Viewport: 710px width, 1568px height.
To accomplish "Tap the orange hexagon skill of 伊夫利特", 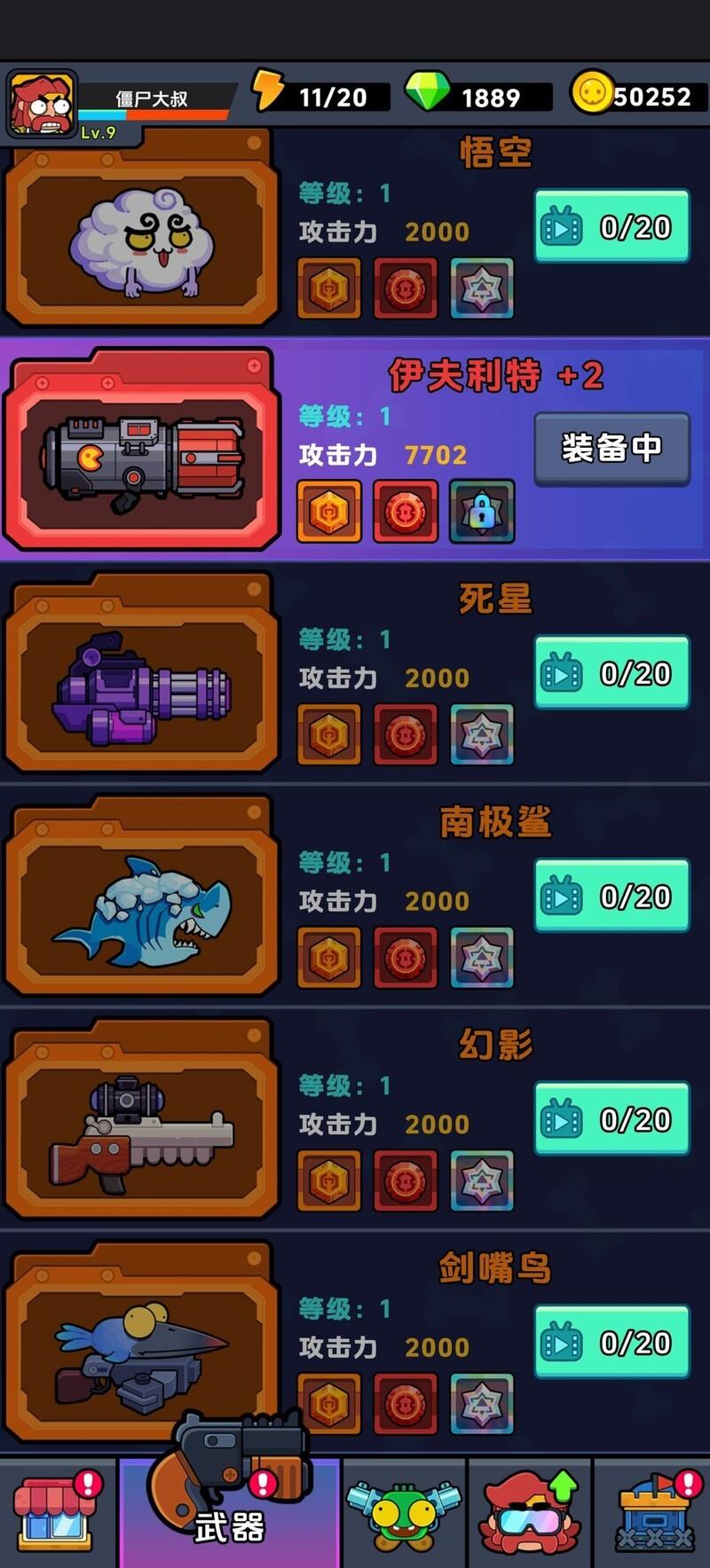I will [x=329, y=512].
